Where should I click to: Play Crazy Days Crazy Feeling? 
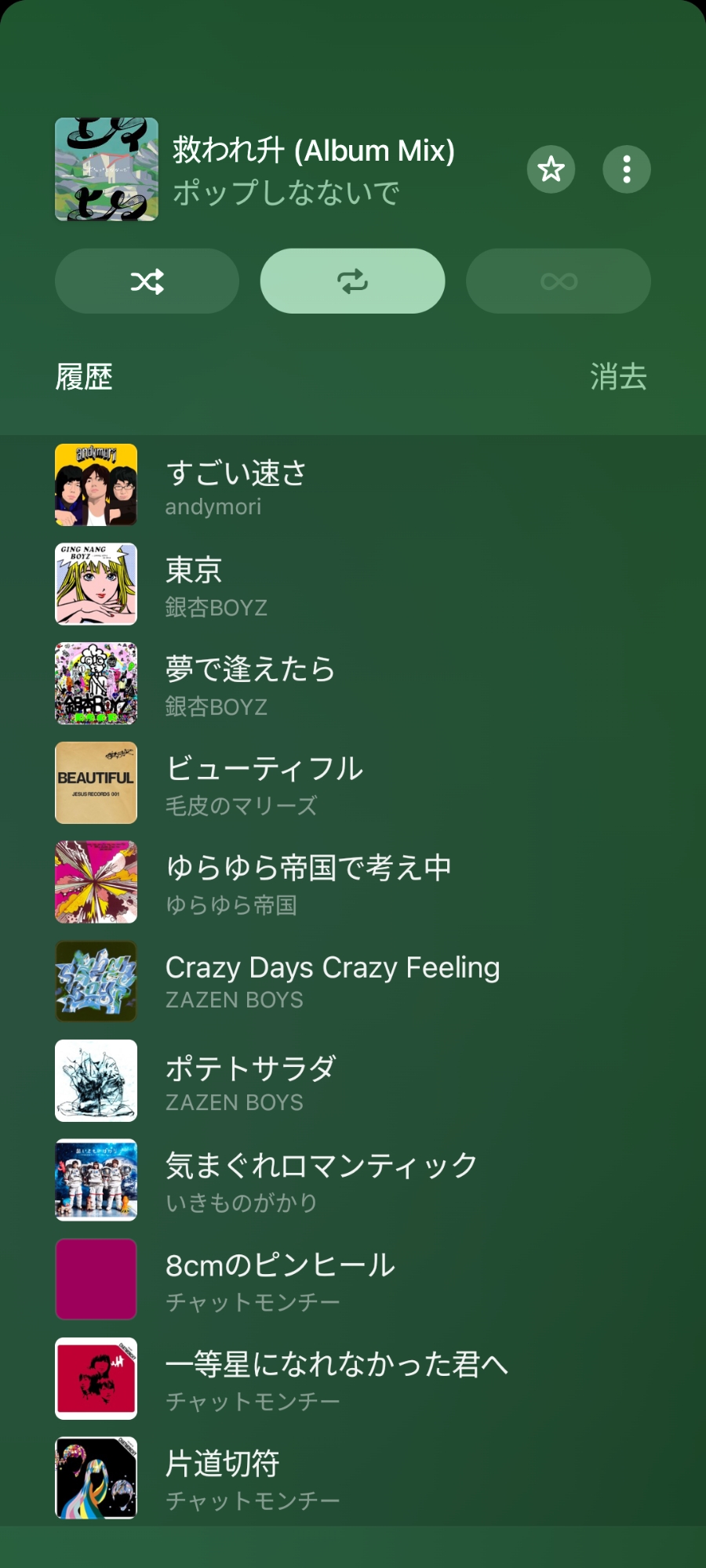click(x=332, y=982)
